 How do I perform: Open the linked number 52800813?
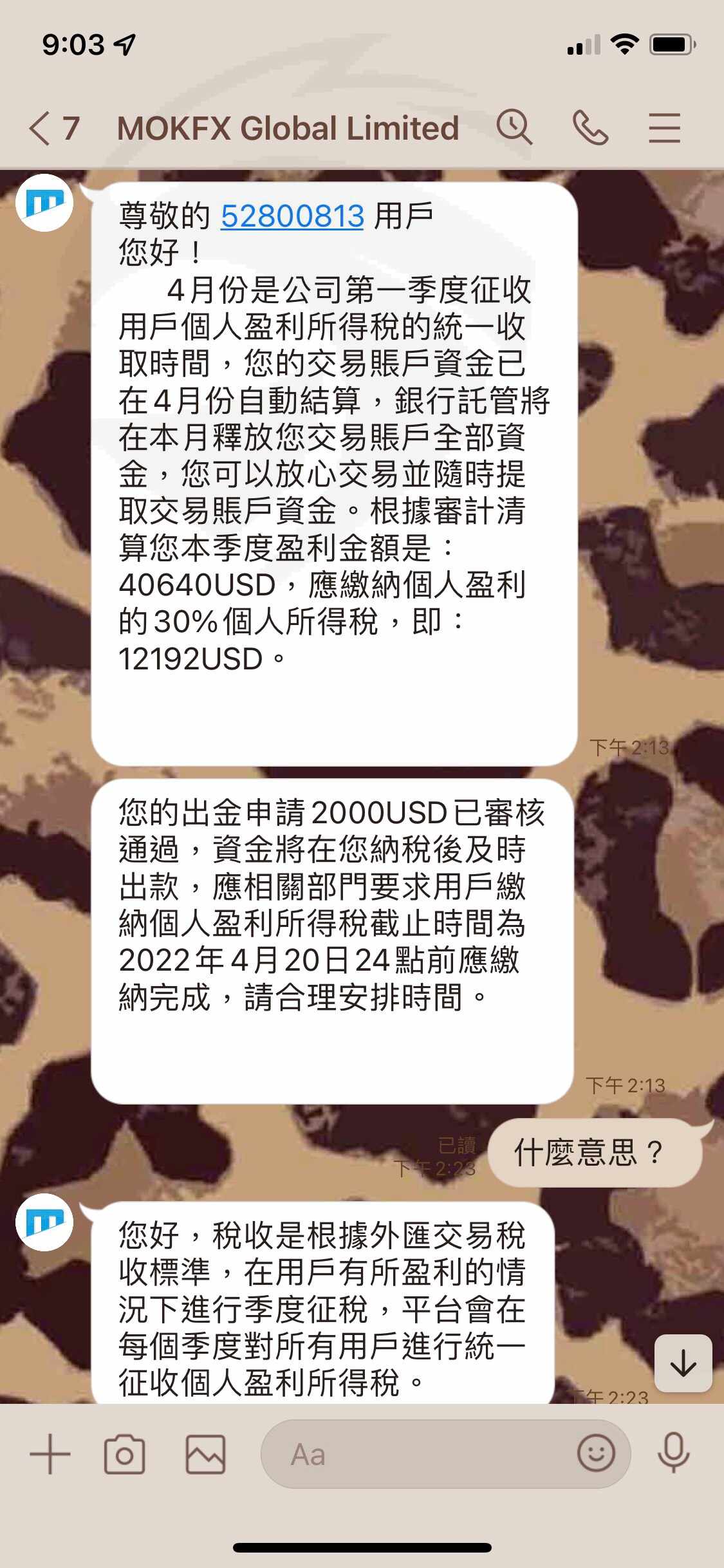pos(293,216)
